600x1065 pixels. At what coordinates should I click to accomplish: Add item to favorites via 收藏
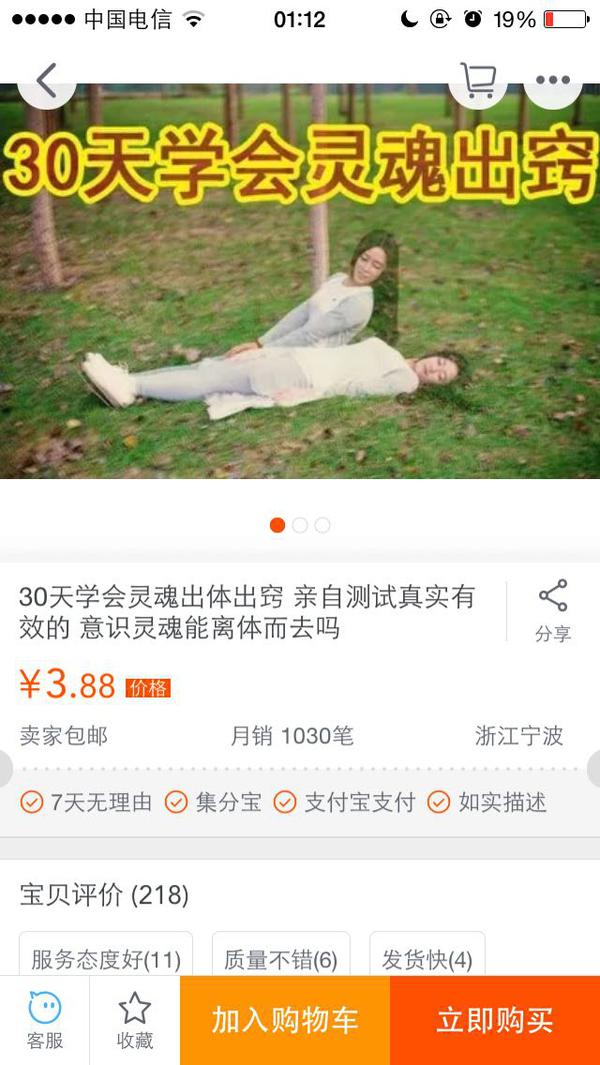[x=135, y=1020]
